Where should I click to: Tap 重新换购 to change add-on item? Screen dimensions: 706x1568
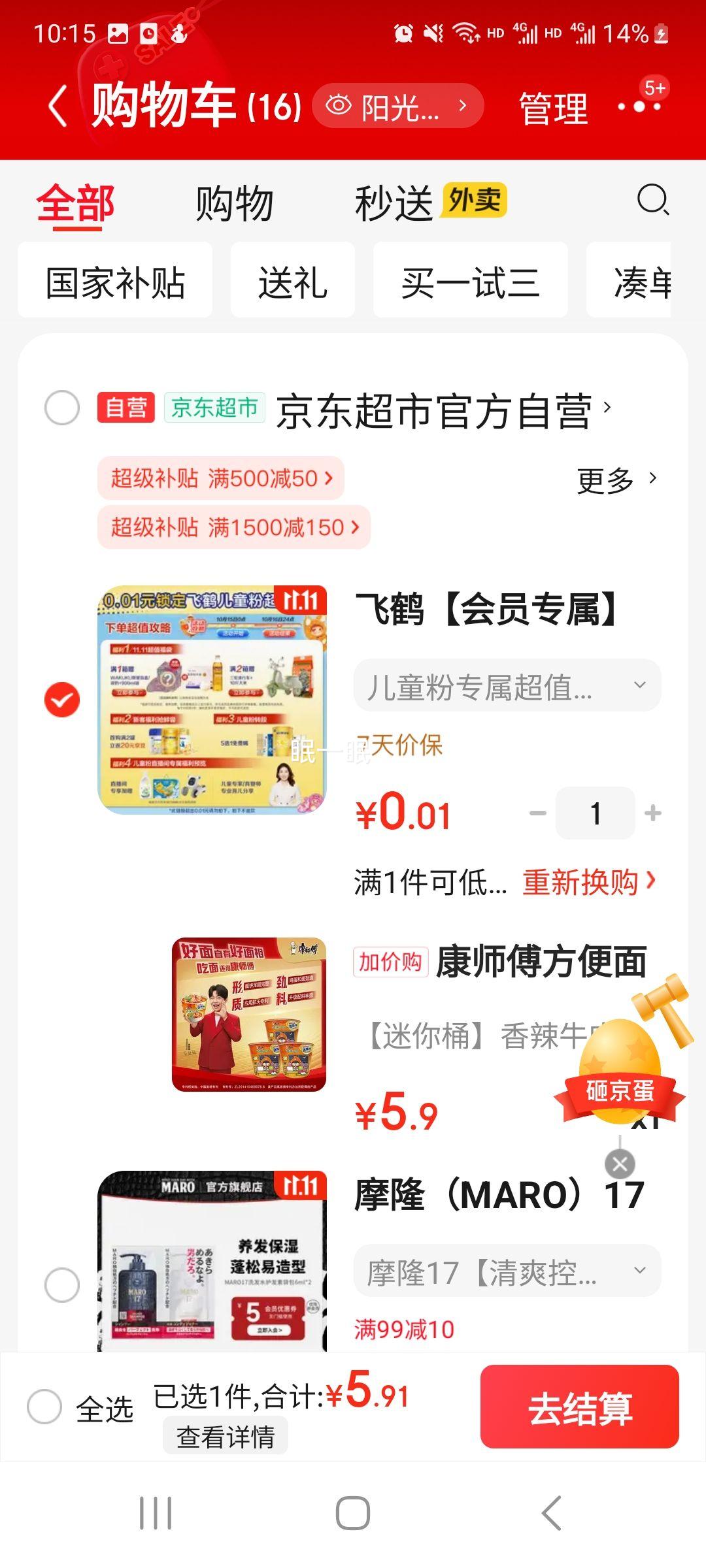point(588,882)
